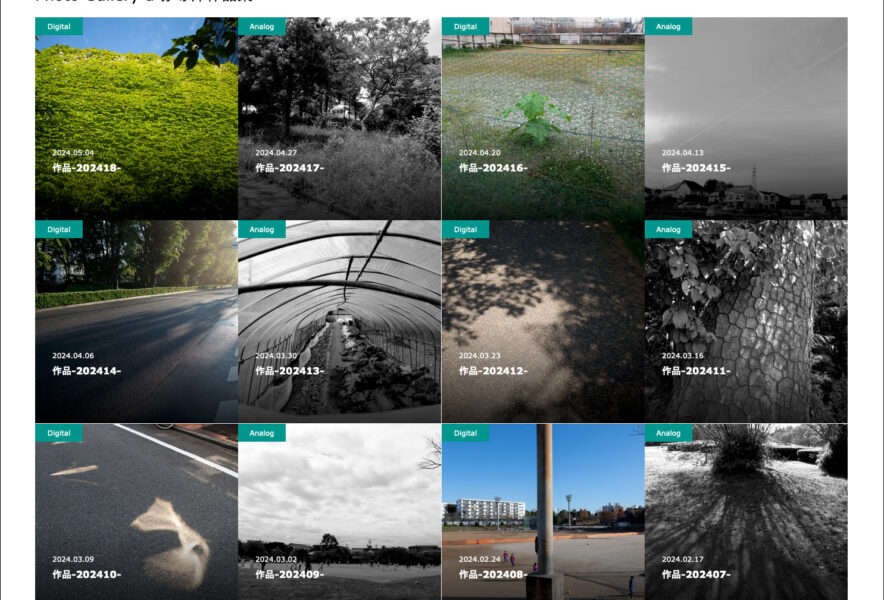This screenshot has width=884, height=600.
Task: Select the 作品-202414- road photo
Action: (136, 321)
